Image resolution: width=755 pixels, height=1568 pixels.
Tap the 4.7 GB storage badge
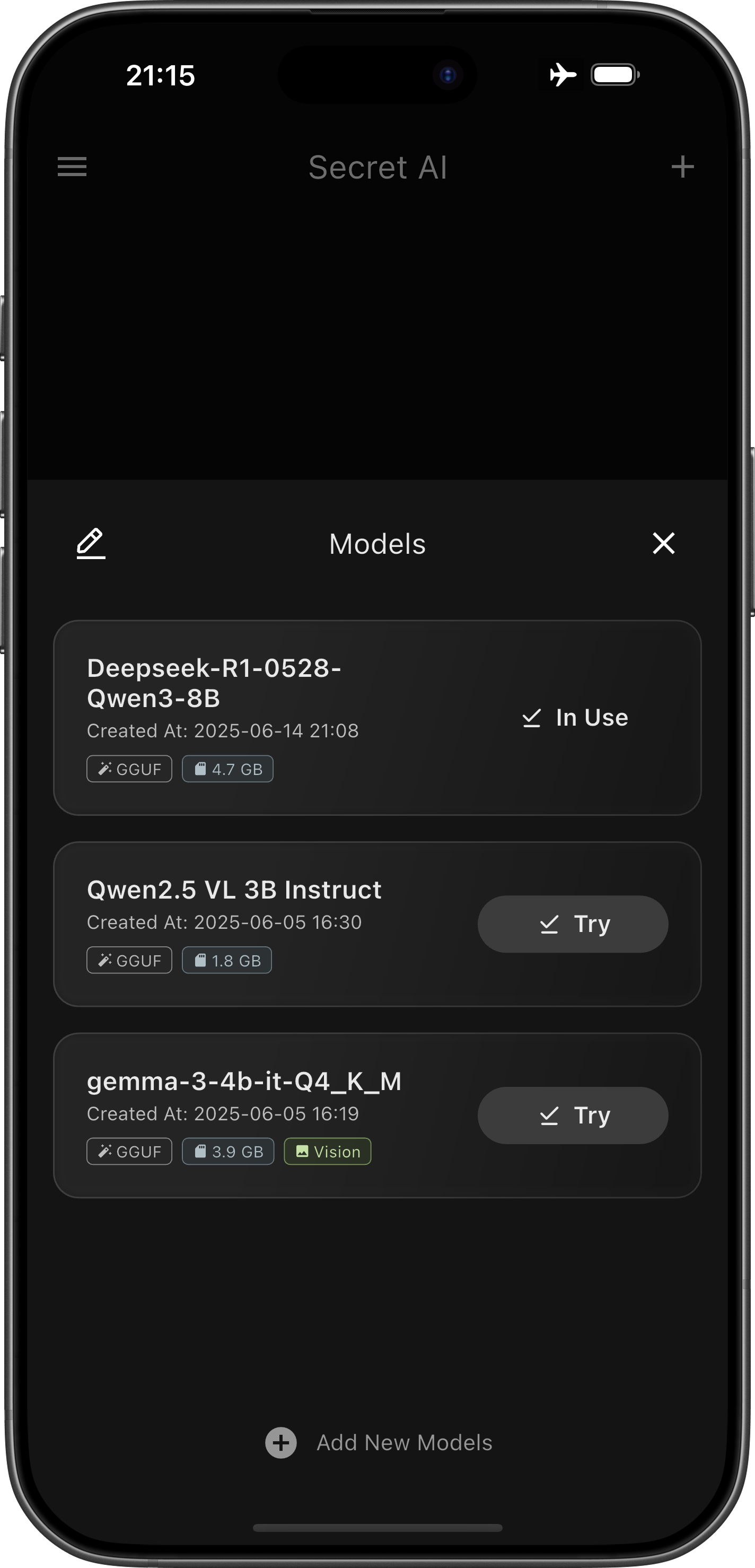pyautogui.click(x=227, y=768)
